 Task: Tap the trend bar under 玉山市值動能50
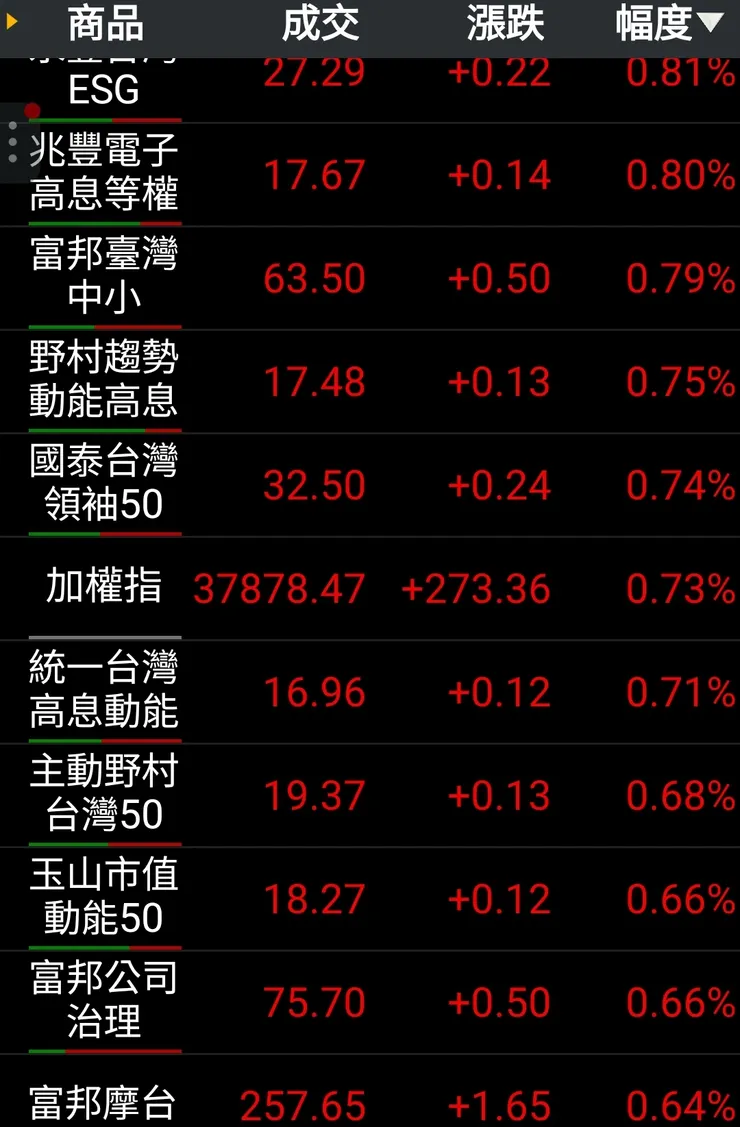pyautogui.click(x=105, y=948)
